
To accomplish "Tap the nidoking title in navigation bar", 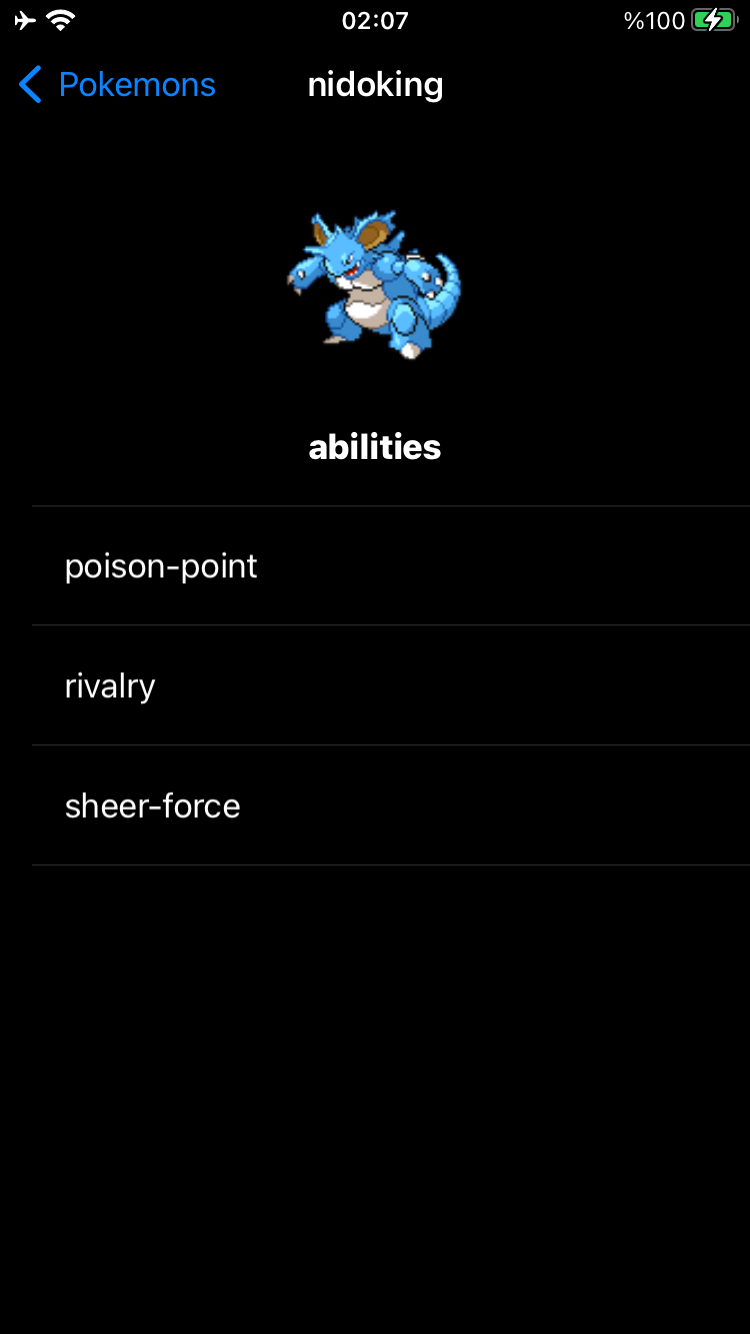I will coord(375,85).
